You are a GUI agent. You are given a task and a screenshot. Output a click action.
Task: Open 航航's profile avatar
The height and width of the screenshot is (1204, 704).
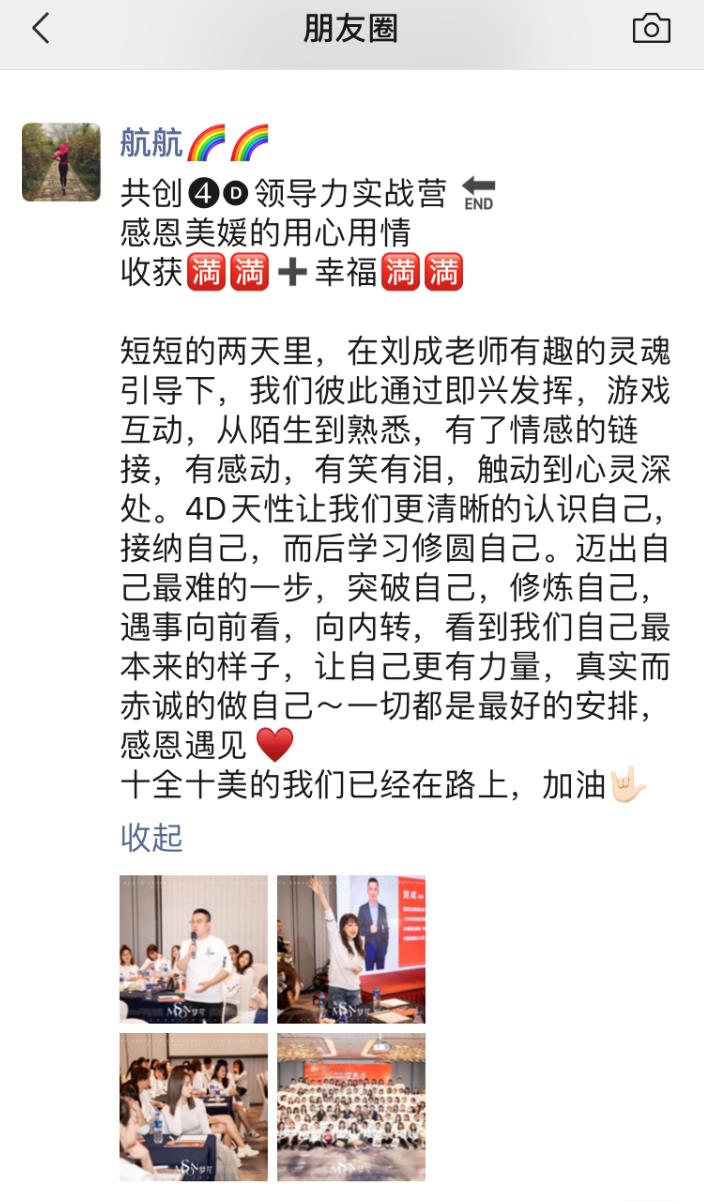61,162
